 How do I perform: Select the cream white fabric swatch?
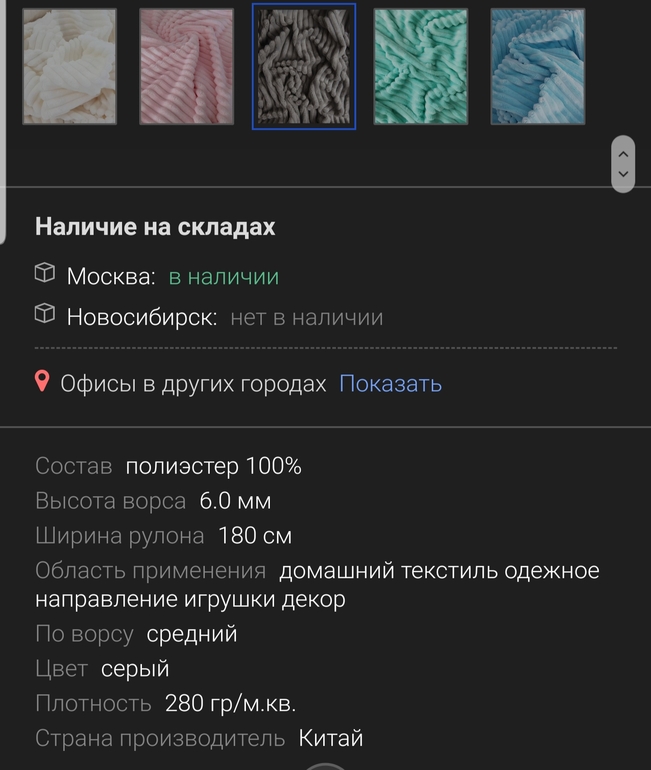(x=69, y=66)
